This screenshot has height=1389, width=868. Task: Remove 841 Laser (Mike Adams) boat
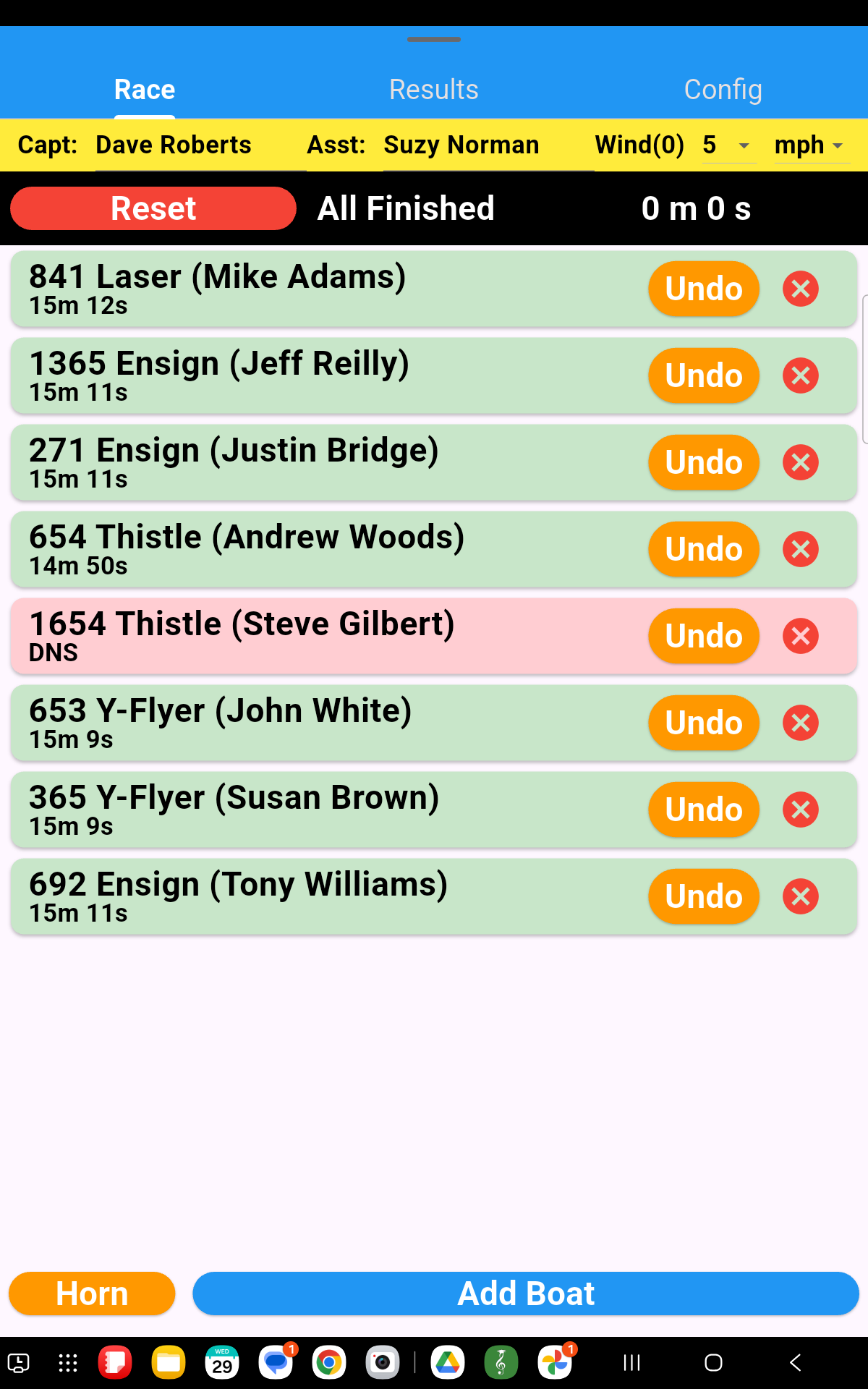801,289
